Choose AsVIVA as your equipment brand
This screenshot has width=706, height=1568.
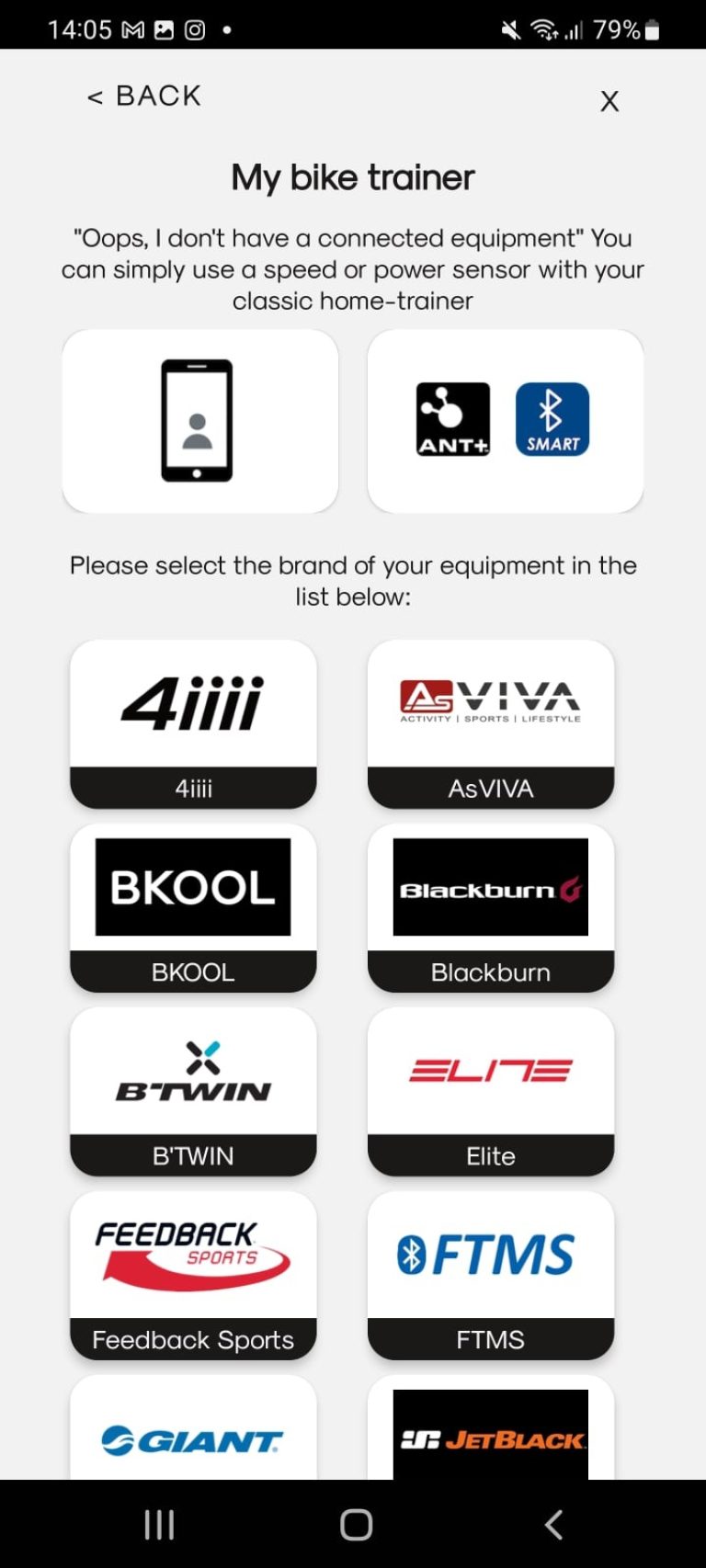[x=490, y=724]
